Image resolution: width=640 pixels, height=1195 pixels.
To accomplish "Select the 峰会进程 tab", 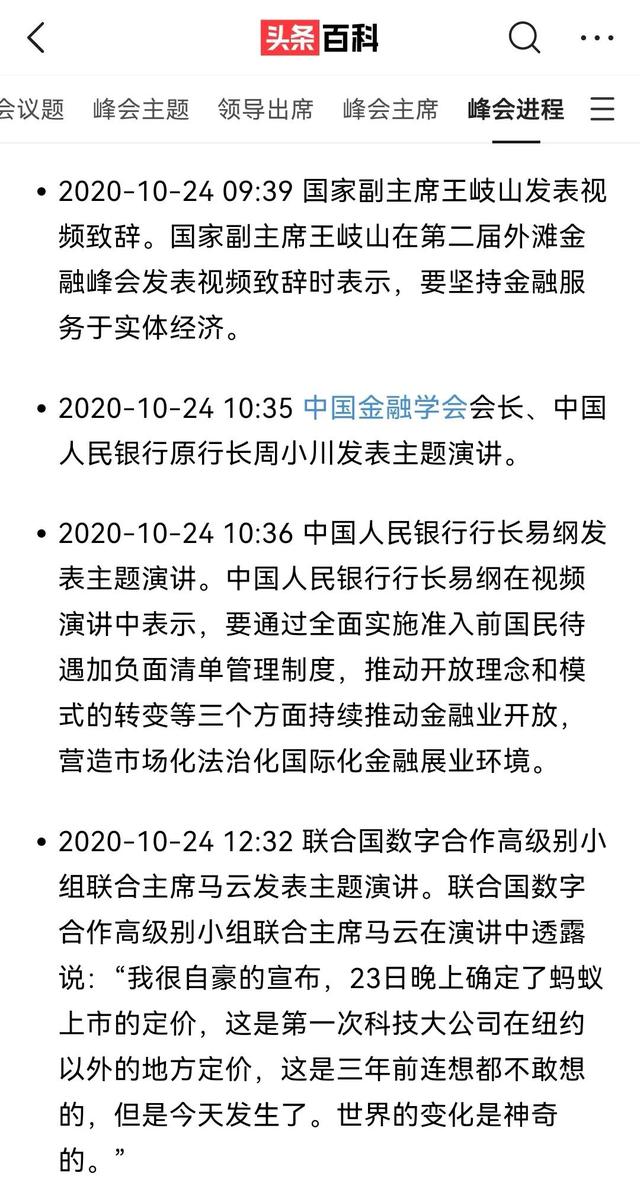I will tap(515, 109).
